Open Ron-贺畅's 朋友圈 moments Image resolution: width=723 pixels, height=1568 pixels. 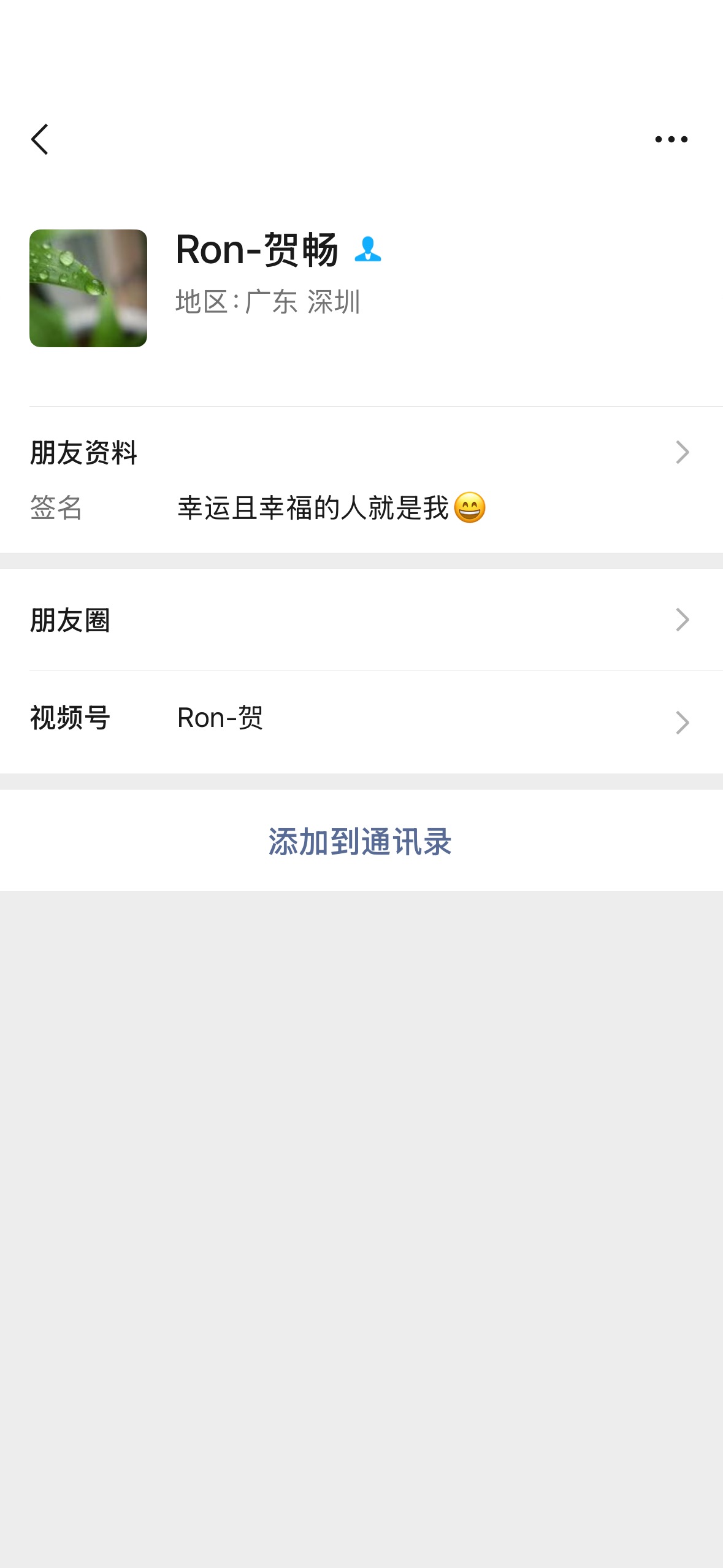coord(361,620)
